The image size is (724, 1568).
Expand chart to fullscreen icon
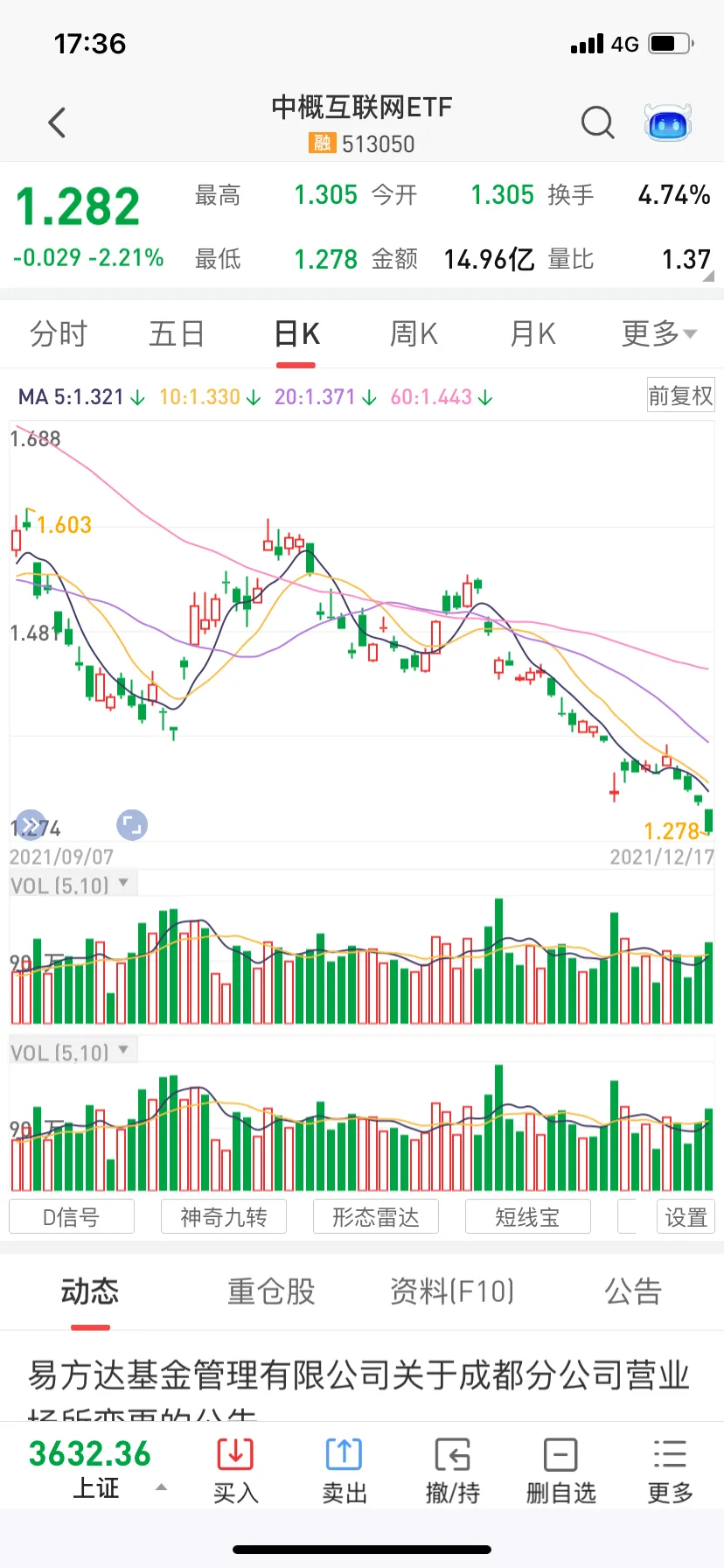coord(132,824)
